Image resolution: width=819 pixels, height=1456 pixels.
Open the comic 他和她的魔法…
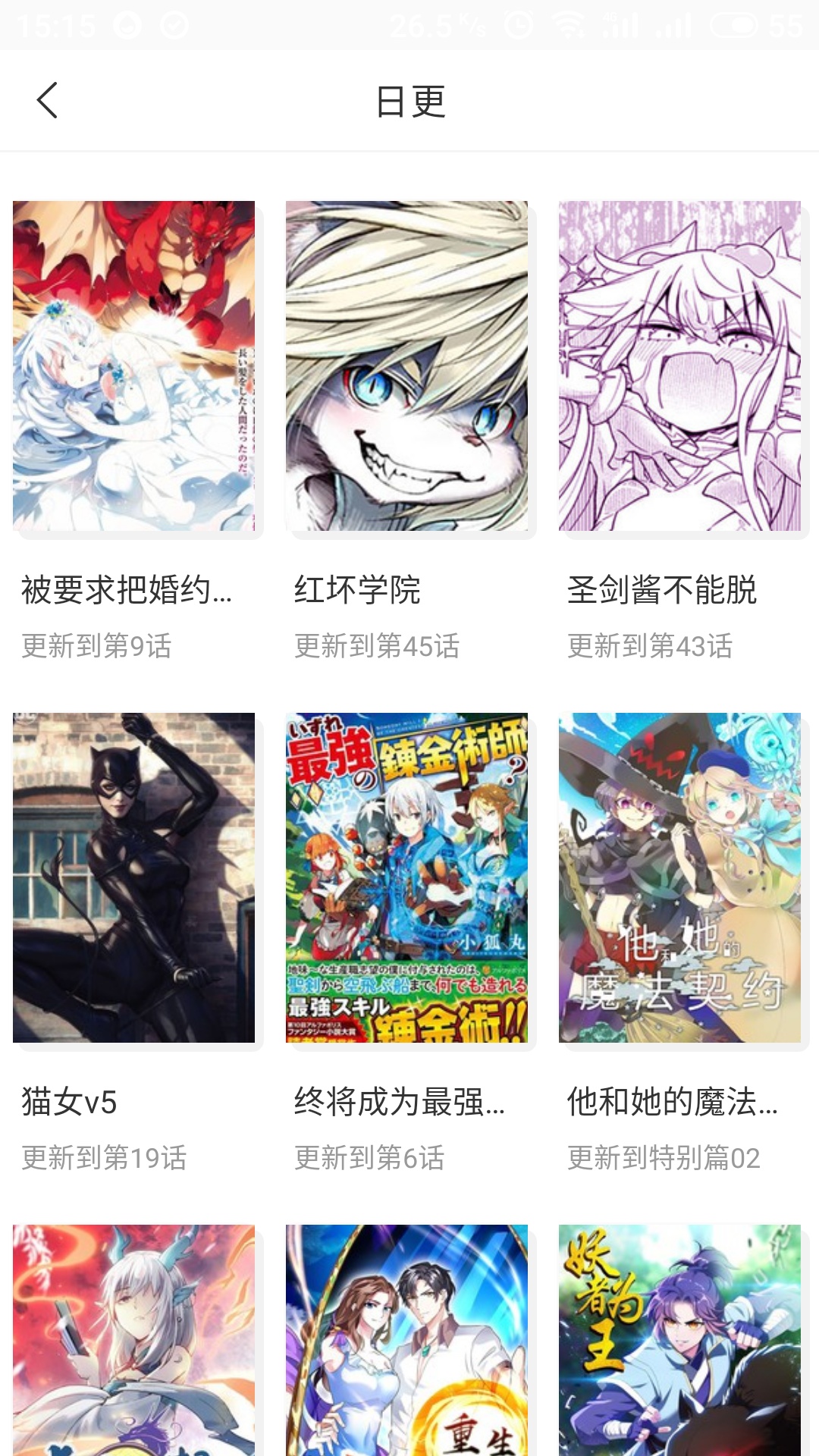pos(680,877)
